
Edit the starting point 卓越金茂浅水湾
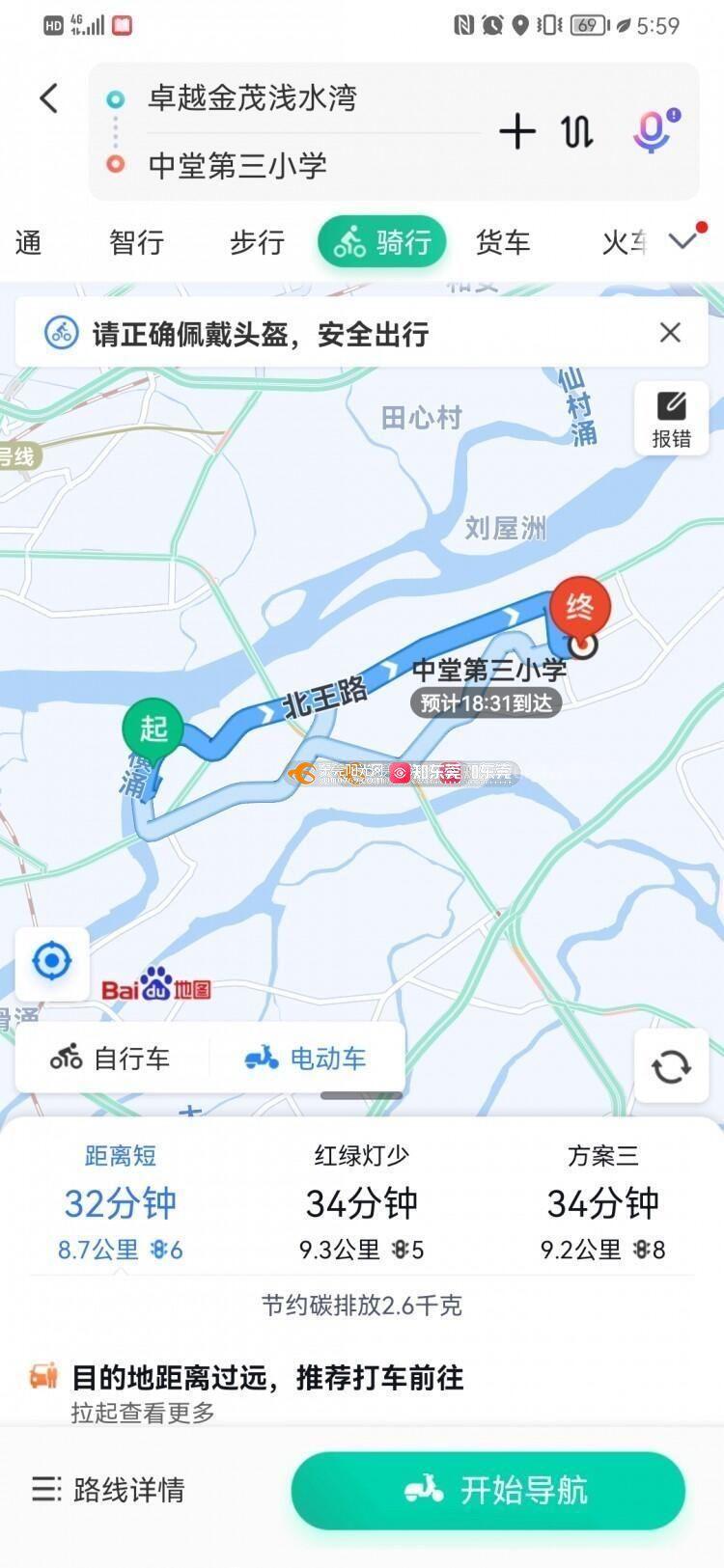pyautogui.click(x=252, y=97)
